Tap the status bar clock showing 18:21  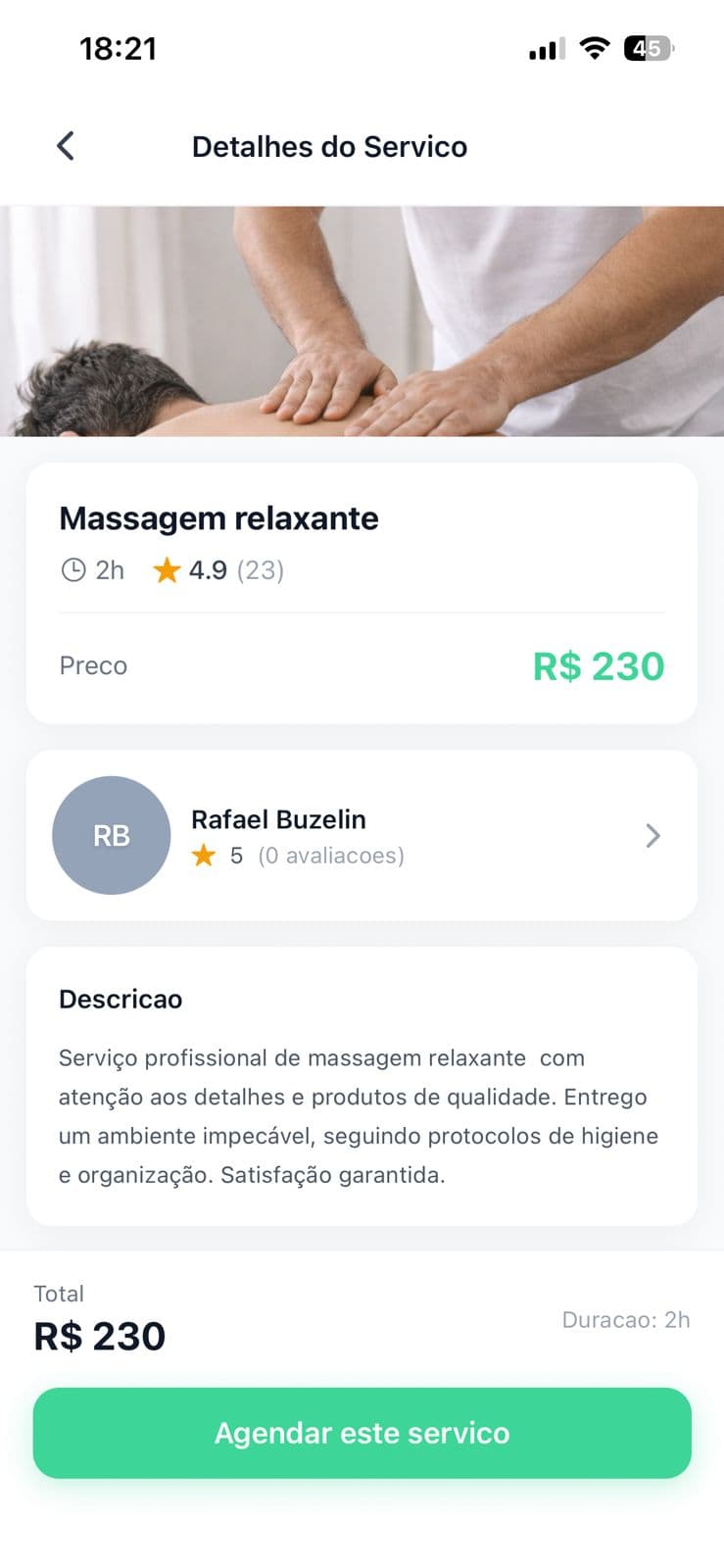tap(120, 46)
